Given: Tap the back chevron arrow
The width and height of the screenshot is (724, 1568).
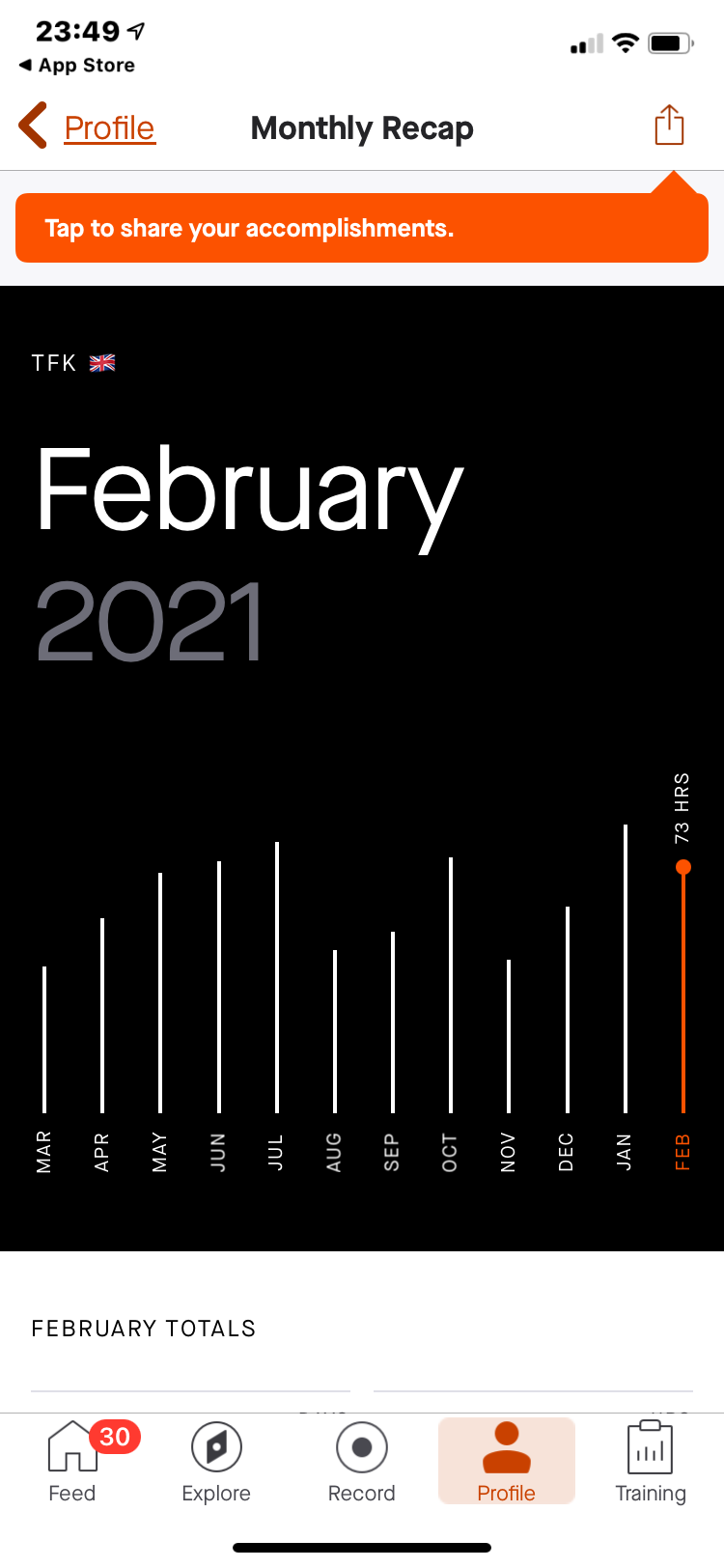Looking at the screenshot, I should tap(31, 126).
